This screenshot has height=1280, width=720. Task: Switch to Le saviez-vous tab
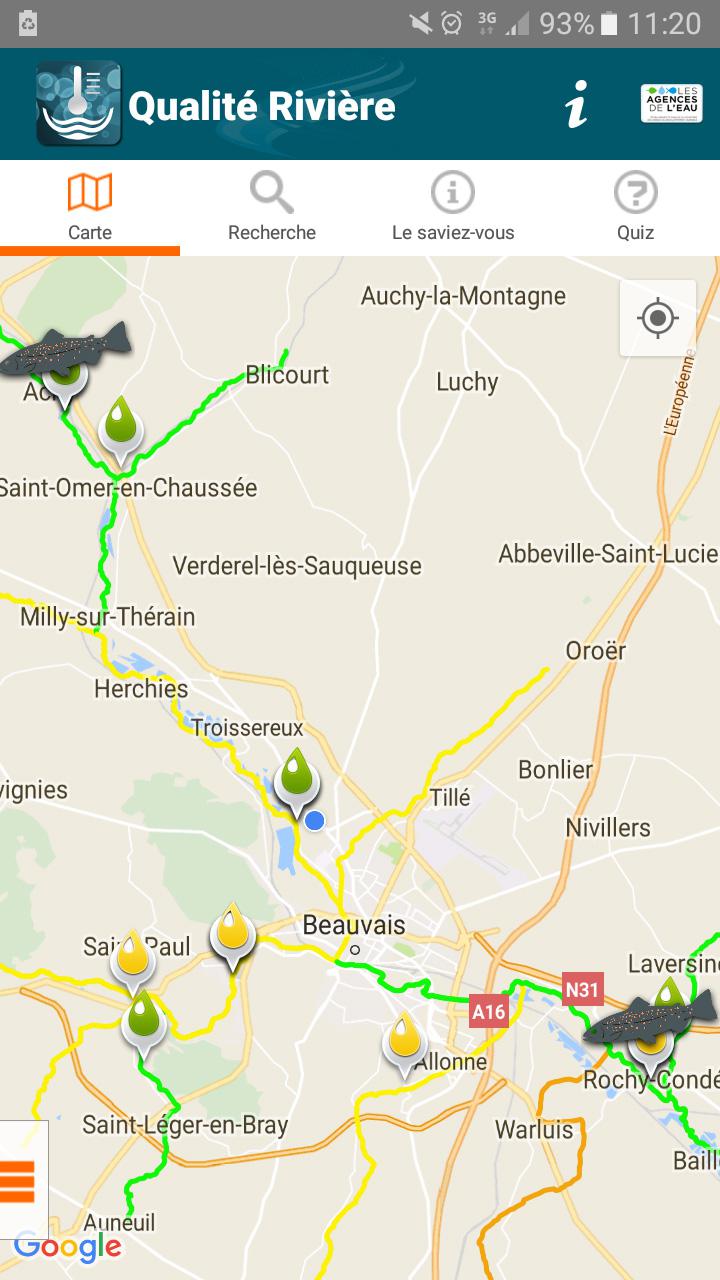453,207
